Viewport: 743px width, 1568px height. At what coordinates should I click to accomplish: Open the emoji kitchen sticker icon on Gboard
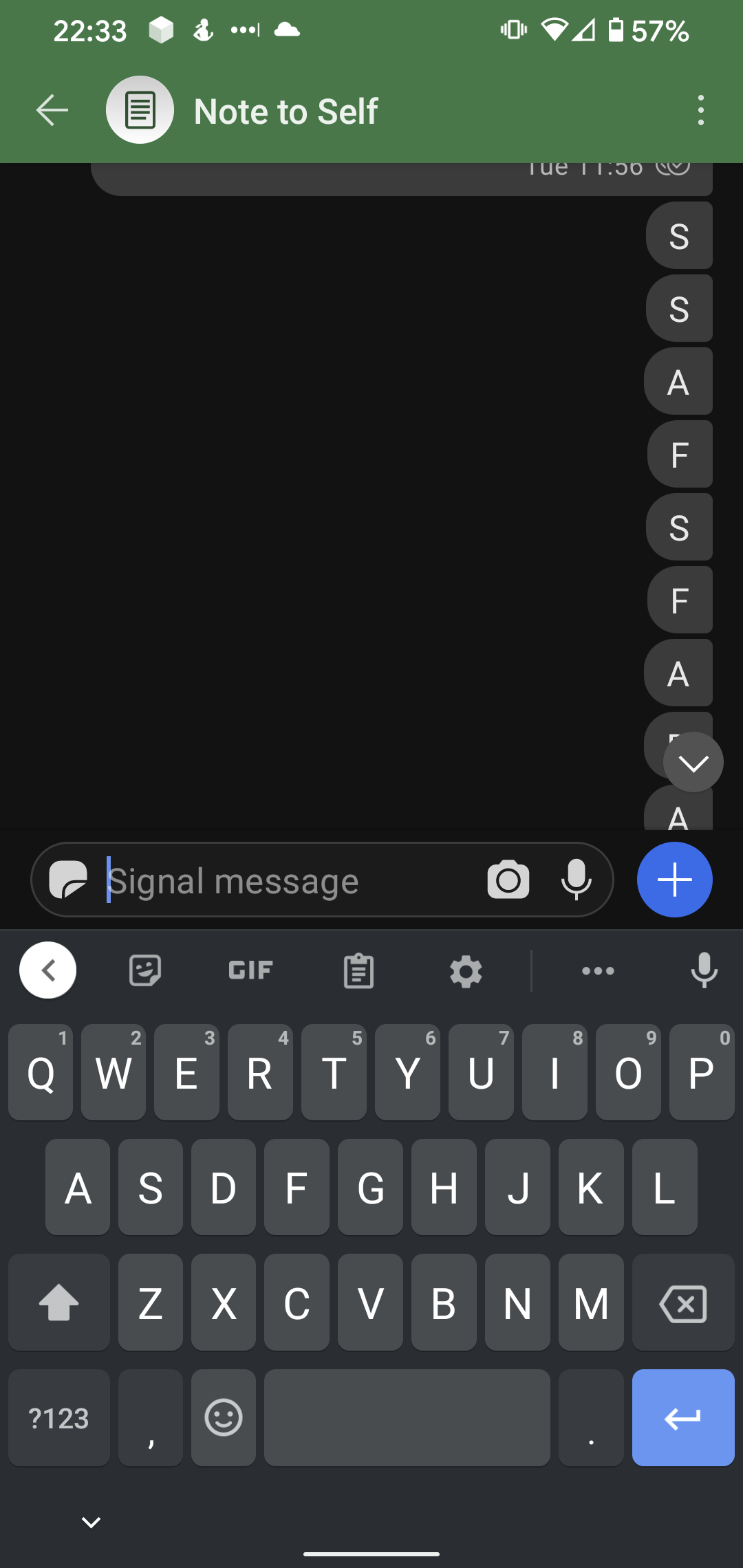tap(145, 970)
